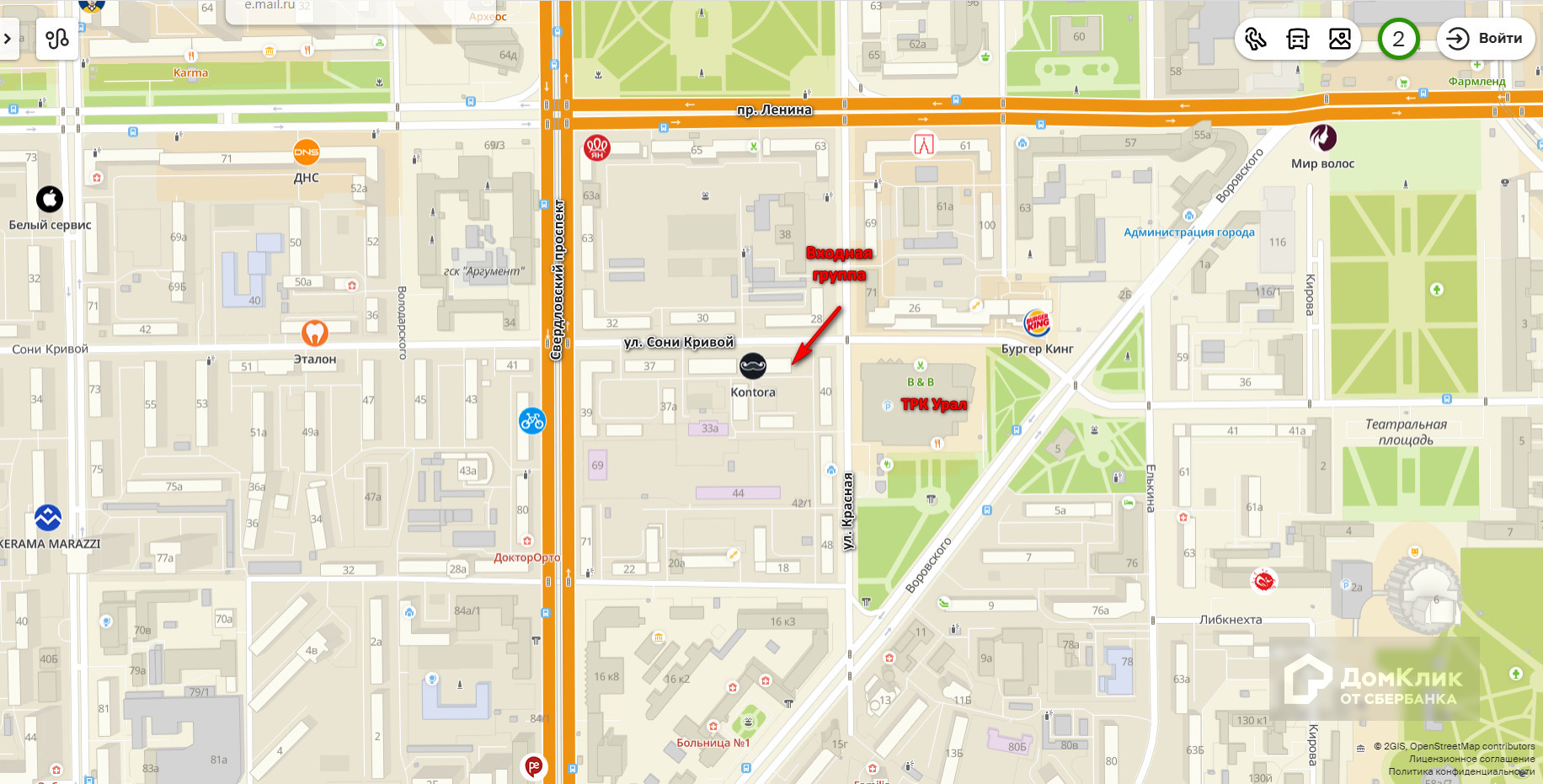Screen dimensions: 1543x784
Task: Open the Администрация города label
Action: pos(1189,232)
